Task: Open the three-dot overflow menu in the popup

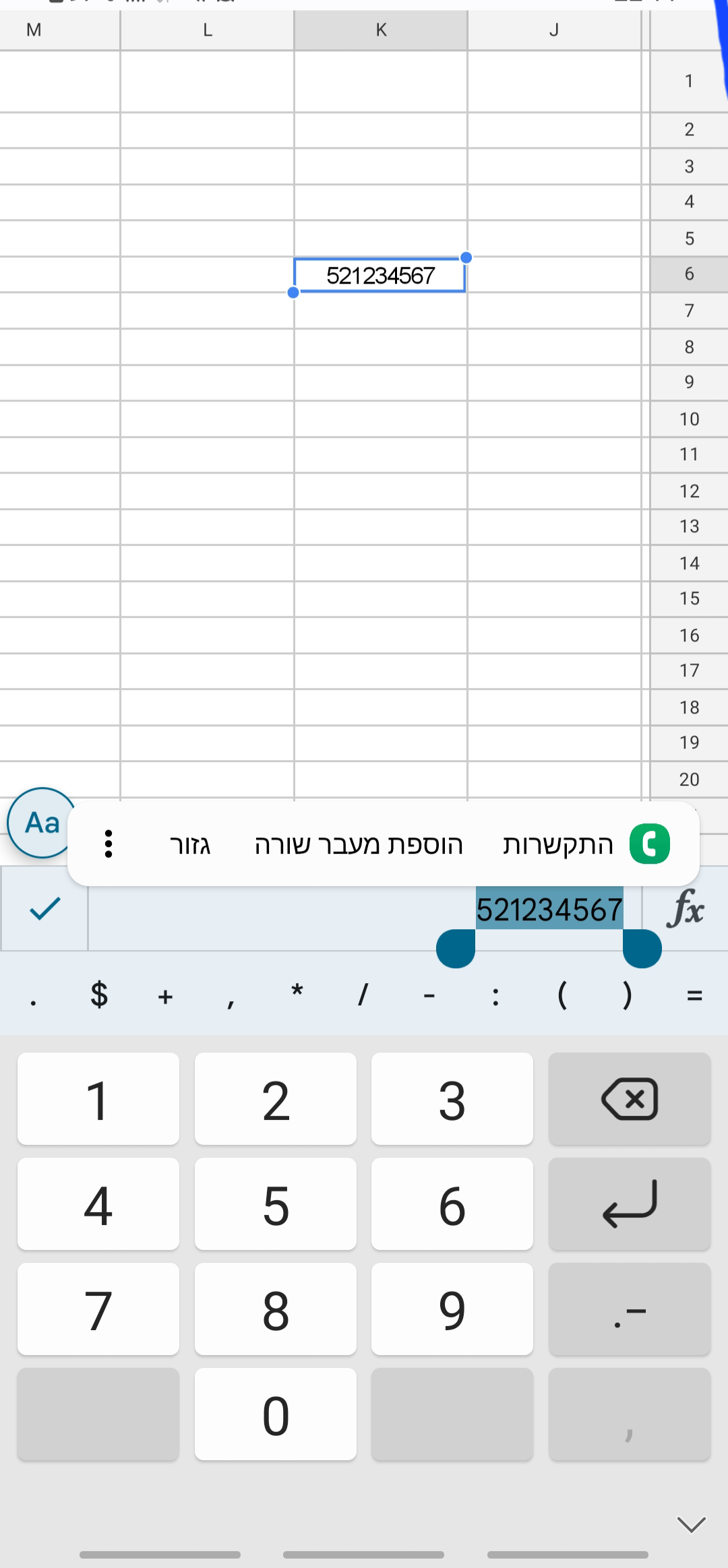Action: [x=108, y=843]
